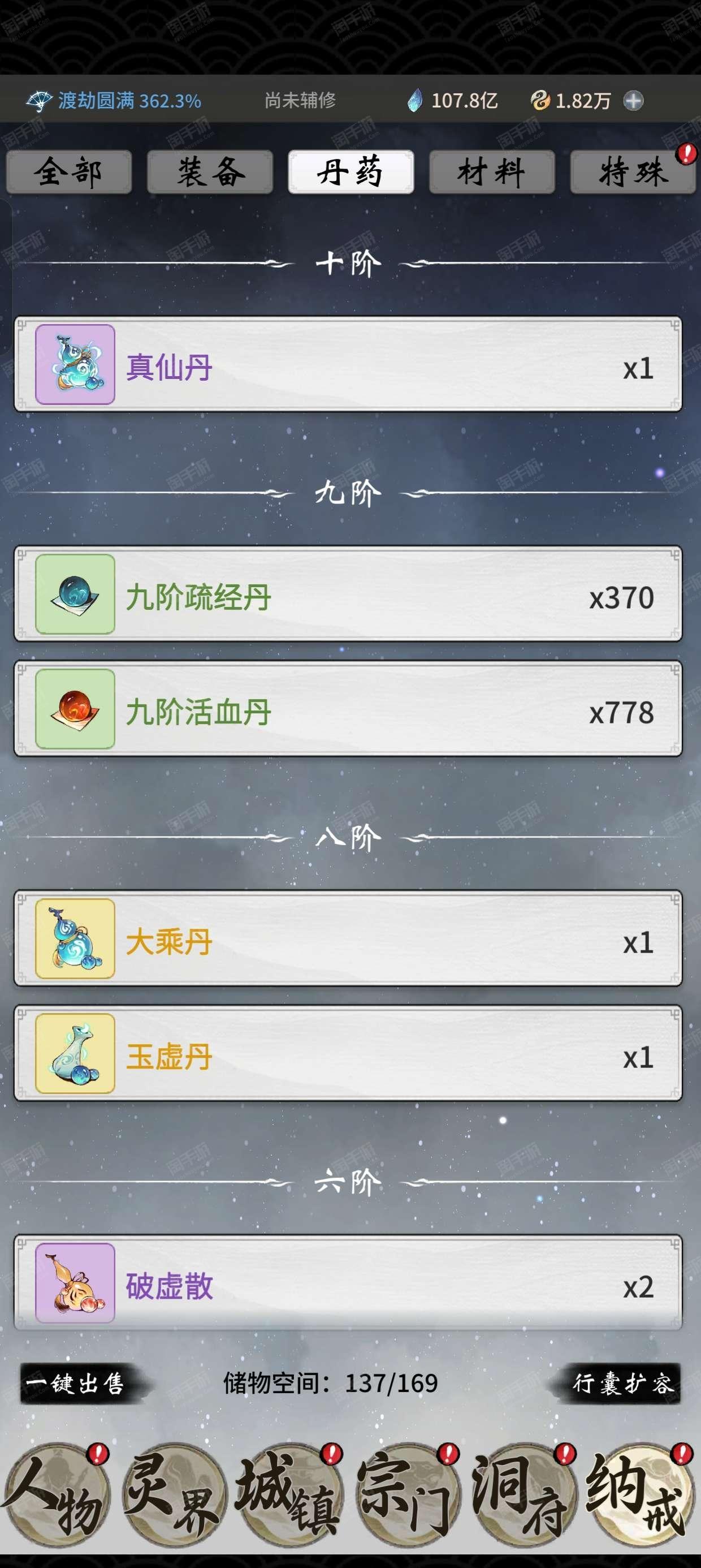Switch to the 装备 tab
The width and height of the screenshot is (701, 1568).
coord(210,171)
